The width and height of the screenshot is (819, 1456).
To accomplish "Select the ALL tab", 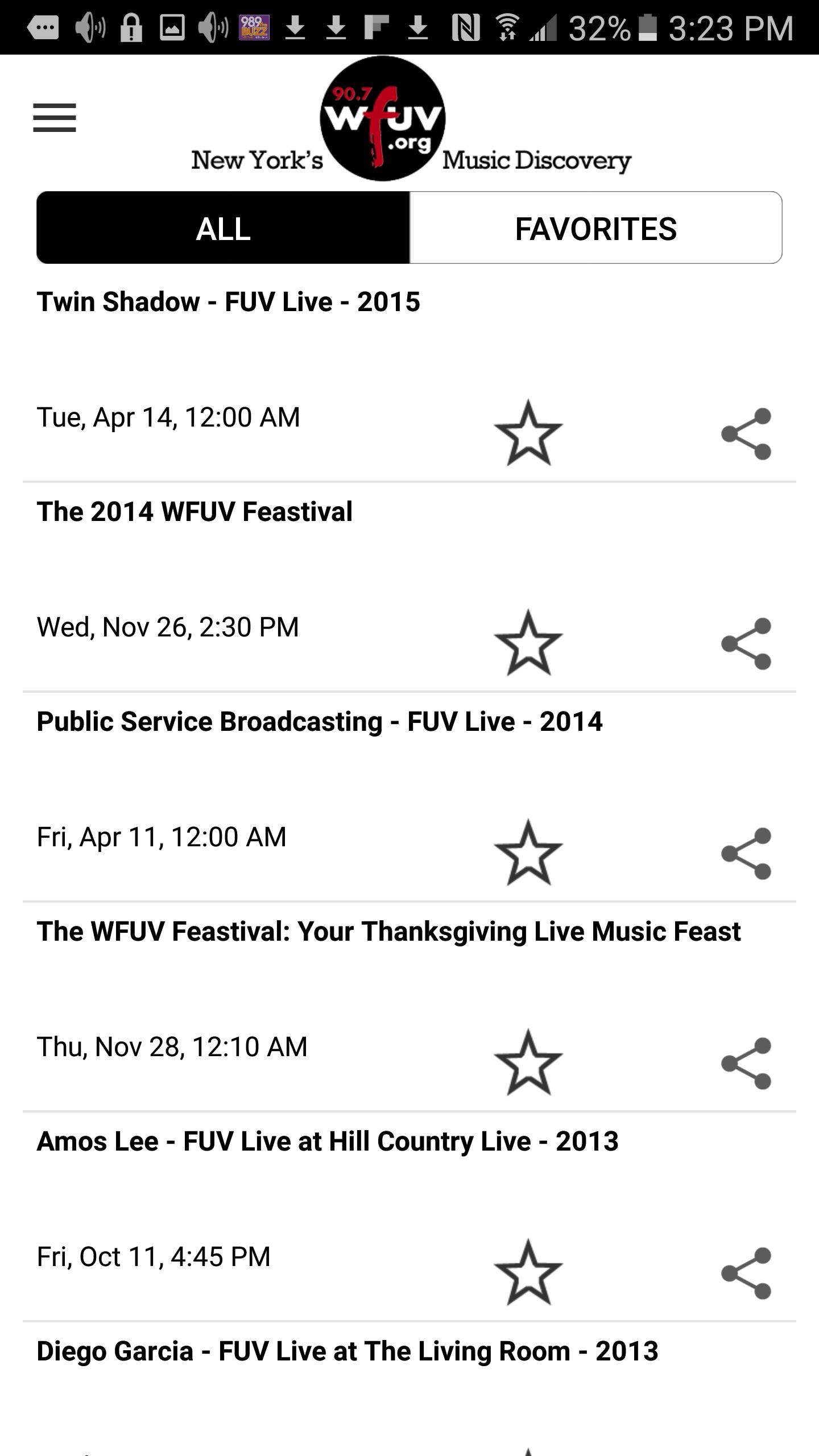I will click(x=223, y=228).
